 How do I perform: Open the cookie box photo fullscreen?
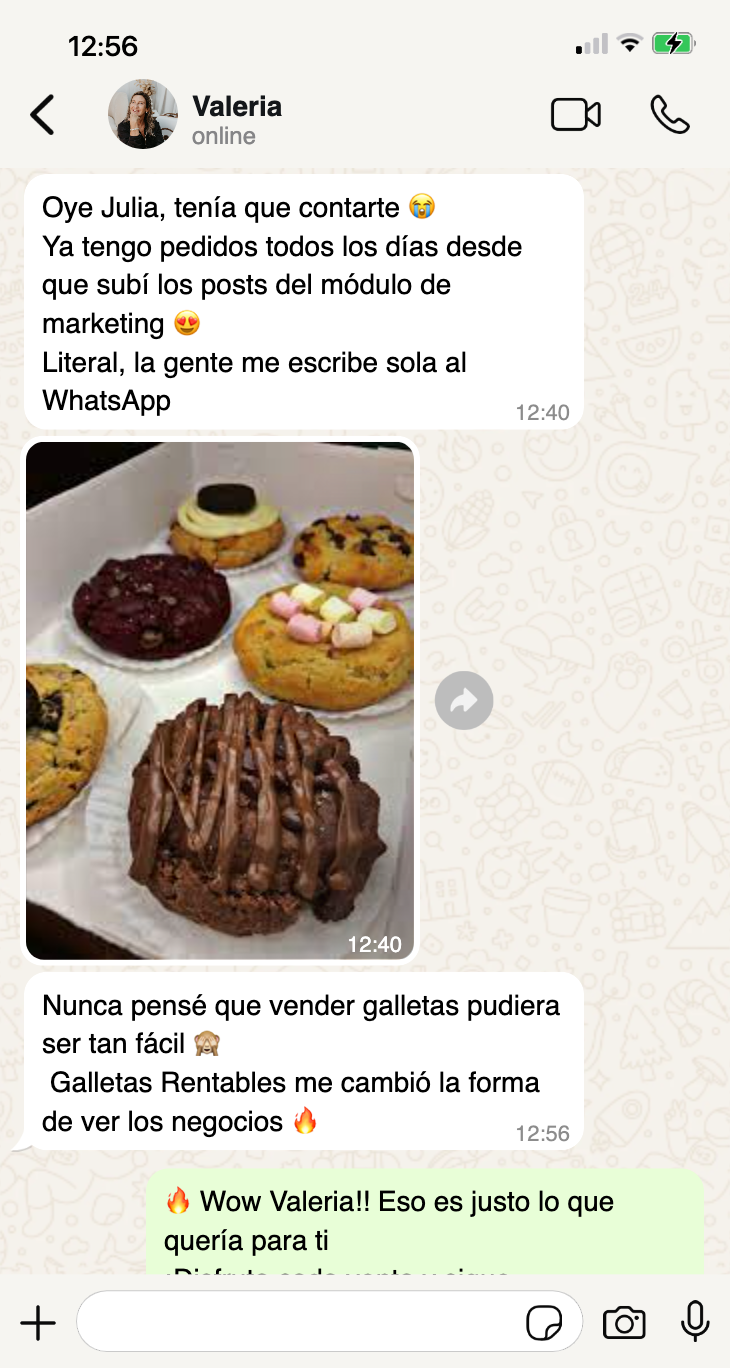click(x=220, y=700)
